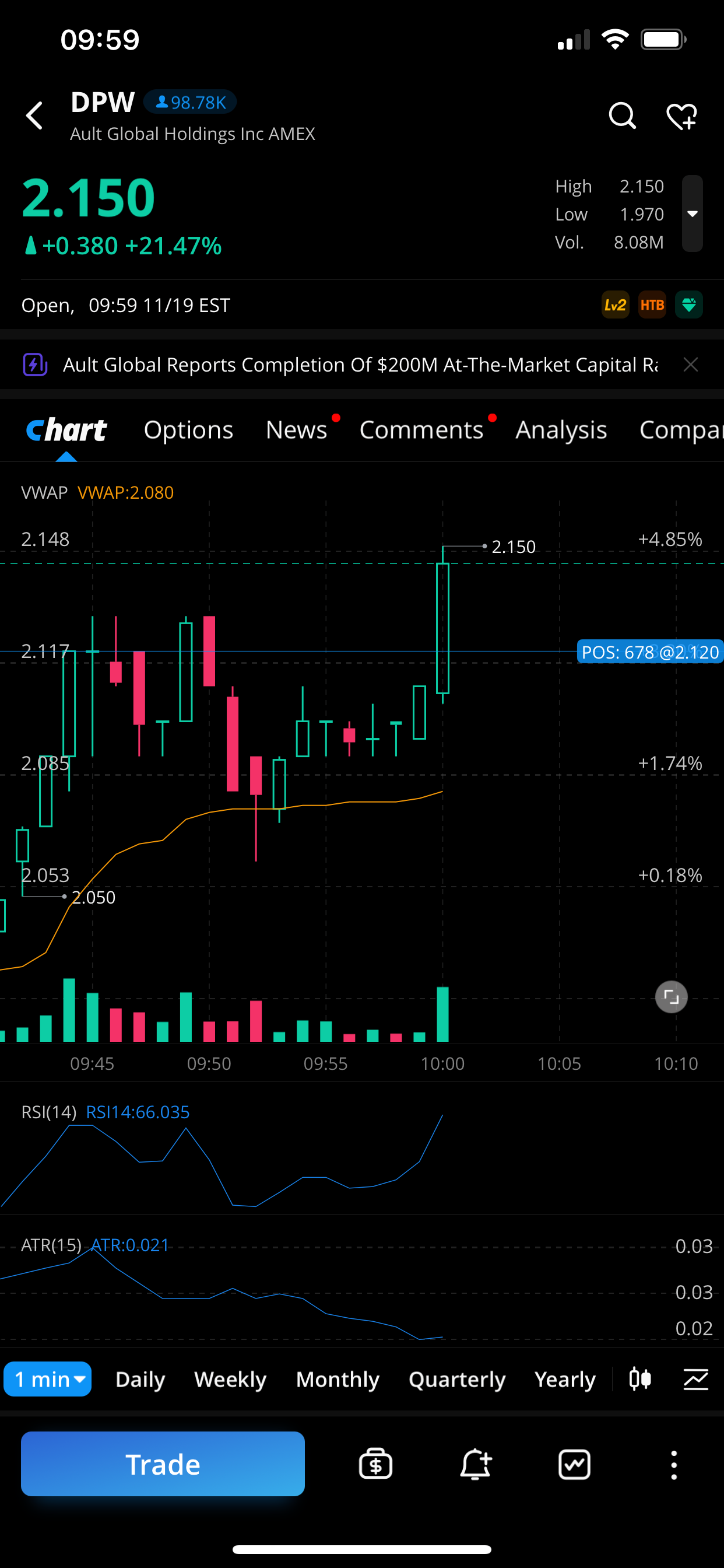
Task: Dismiss the Ault Global news banner
Action: pos(691,365)
